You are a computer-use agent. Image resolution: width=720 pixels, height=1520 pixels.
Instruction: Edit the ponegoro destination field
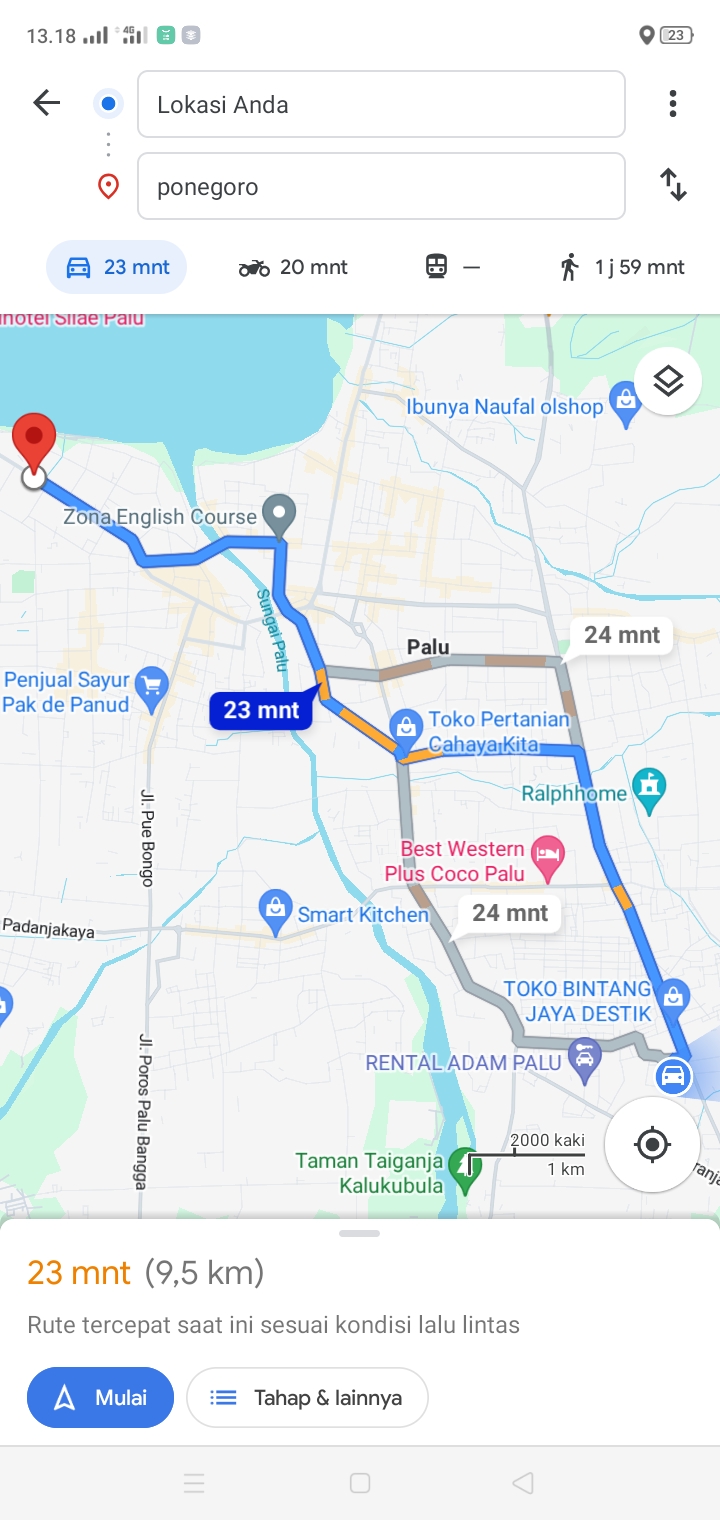[381, 186]
